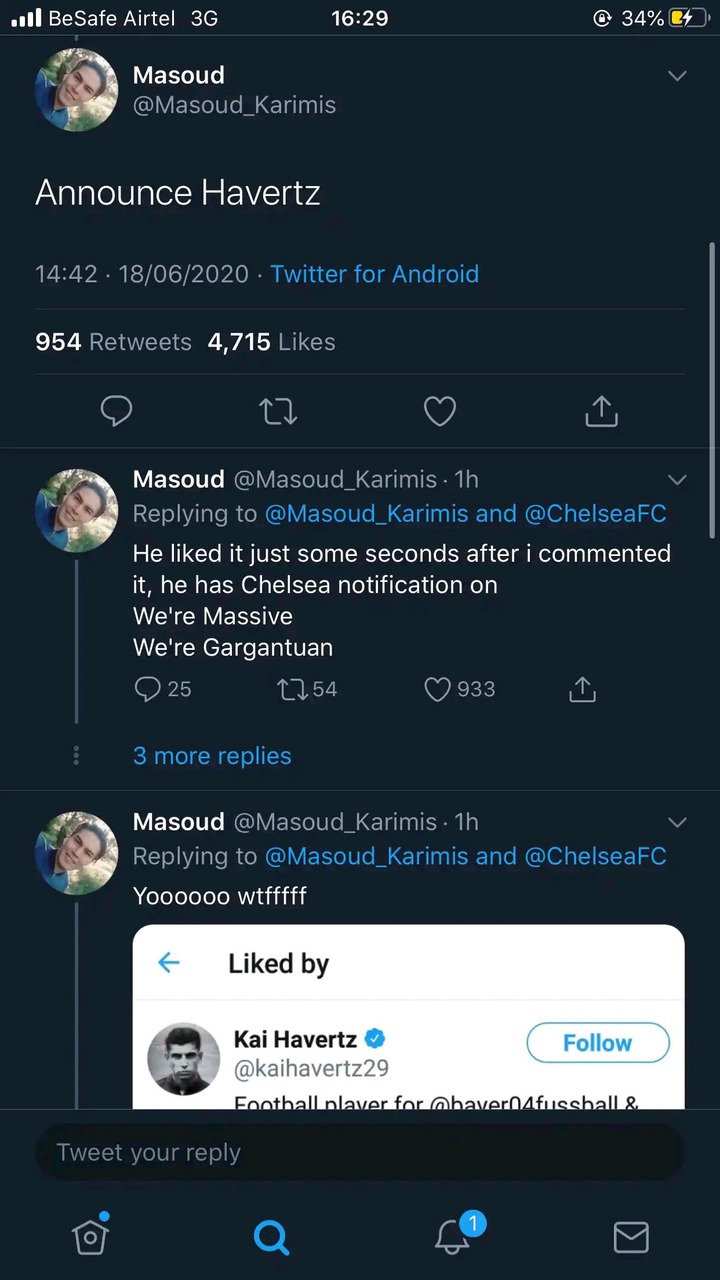Screen dimensions: 720x1280
Task: Open the Twitter for Android link
Action: pos(374,274)
